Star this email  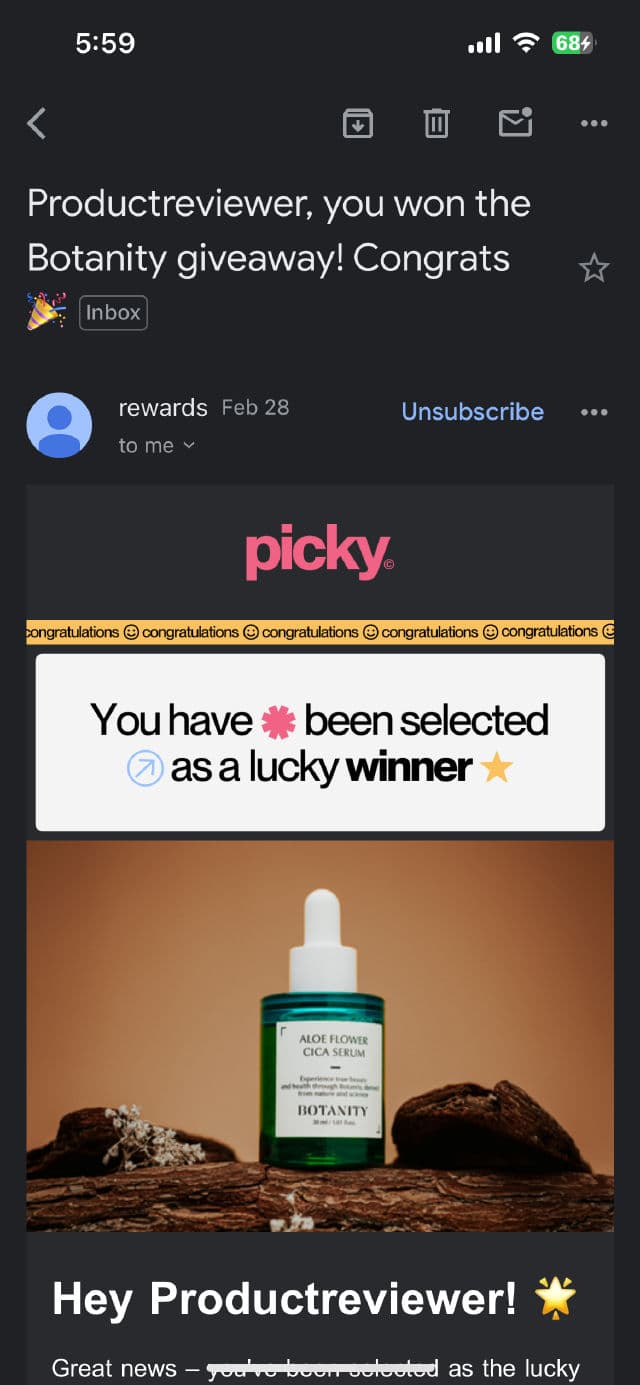(594, 267)
